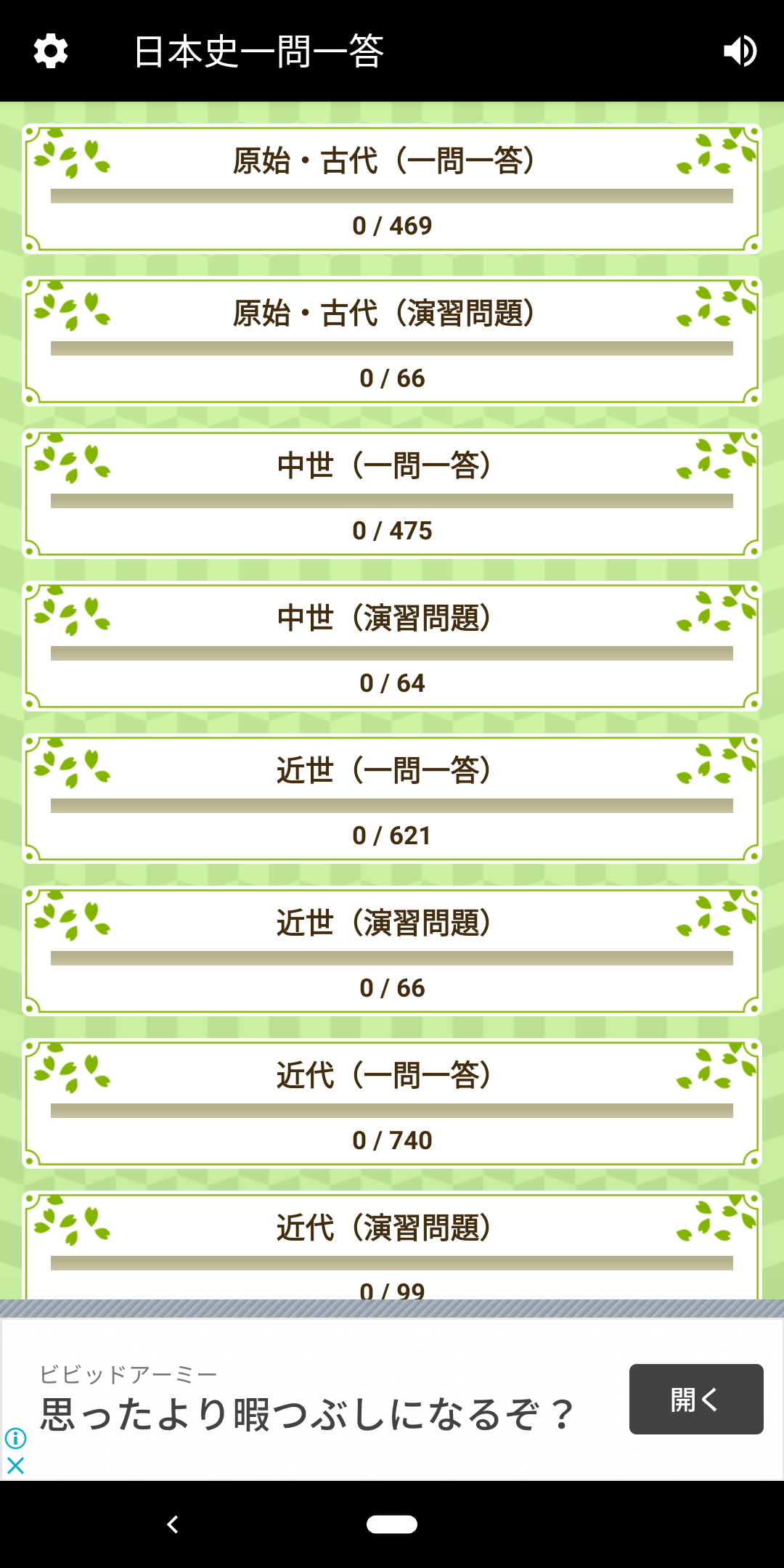784x1568 pixels.
Task: Start 近世（一問一答）category
Action: pyautogui.click(x=392, y=799)
